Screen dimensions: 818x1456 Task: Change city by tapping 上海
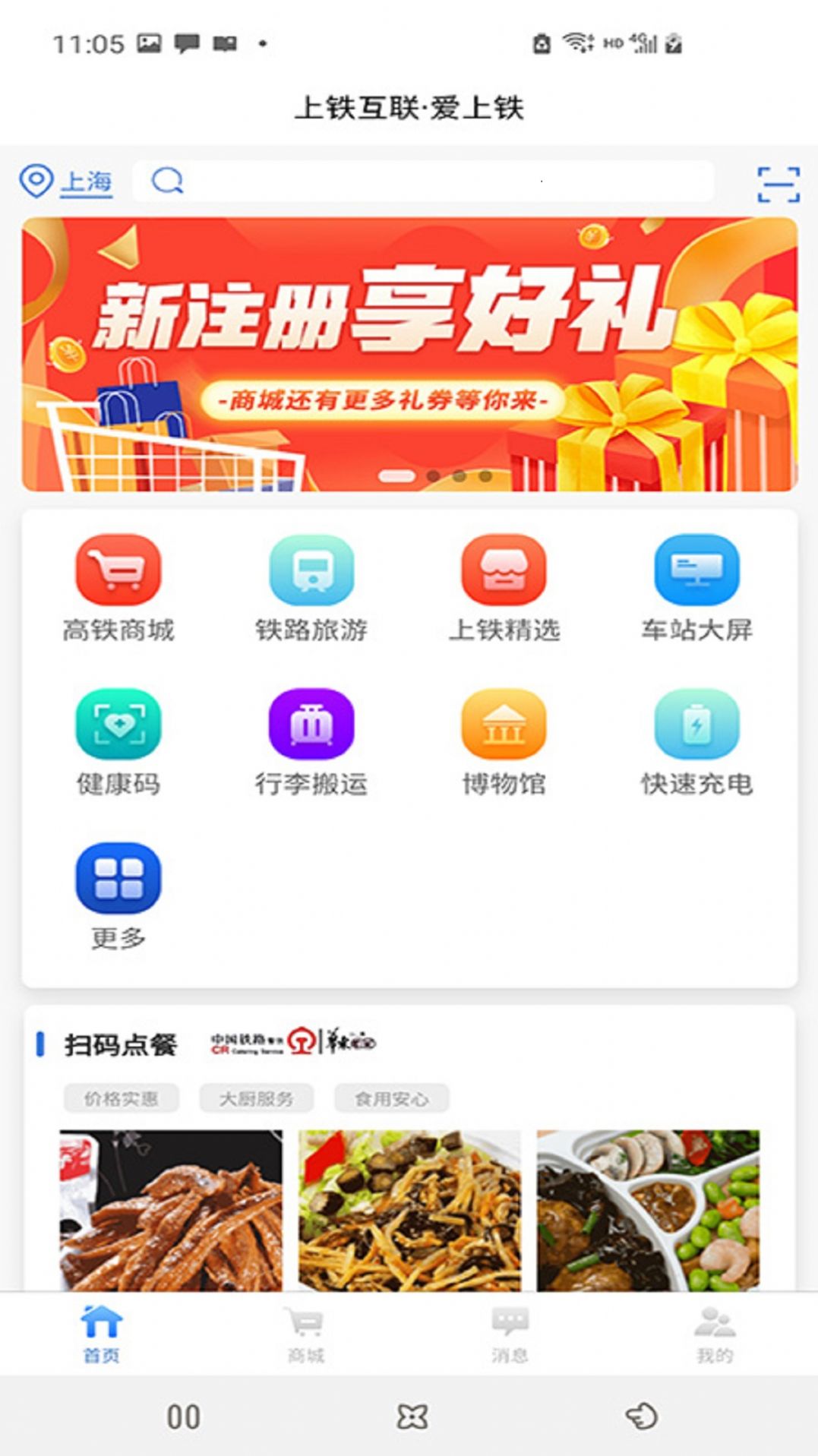pyautogui.click(x=84, y=182)
